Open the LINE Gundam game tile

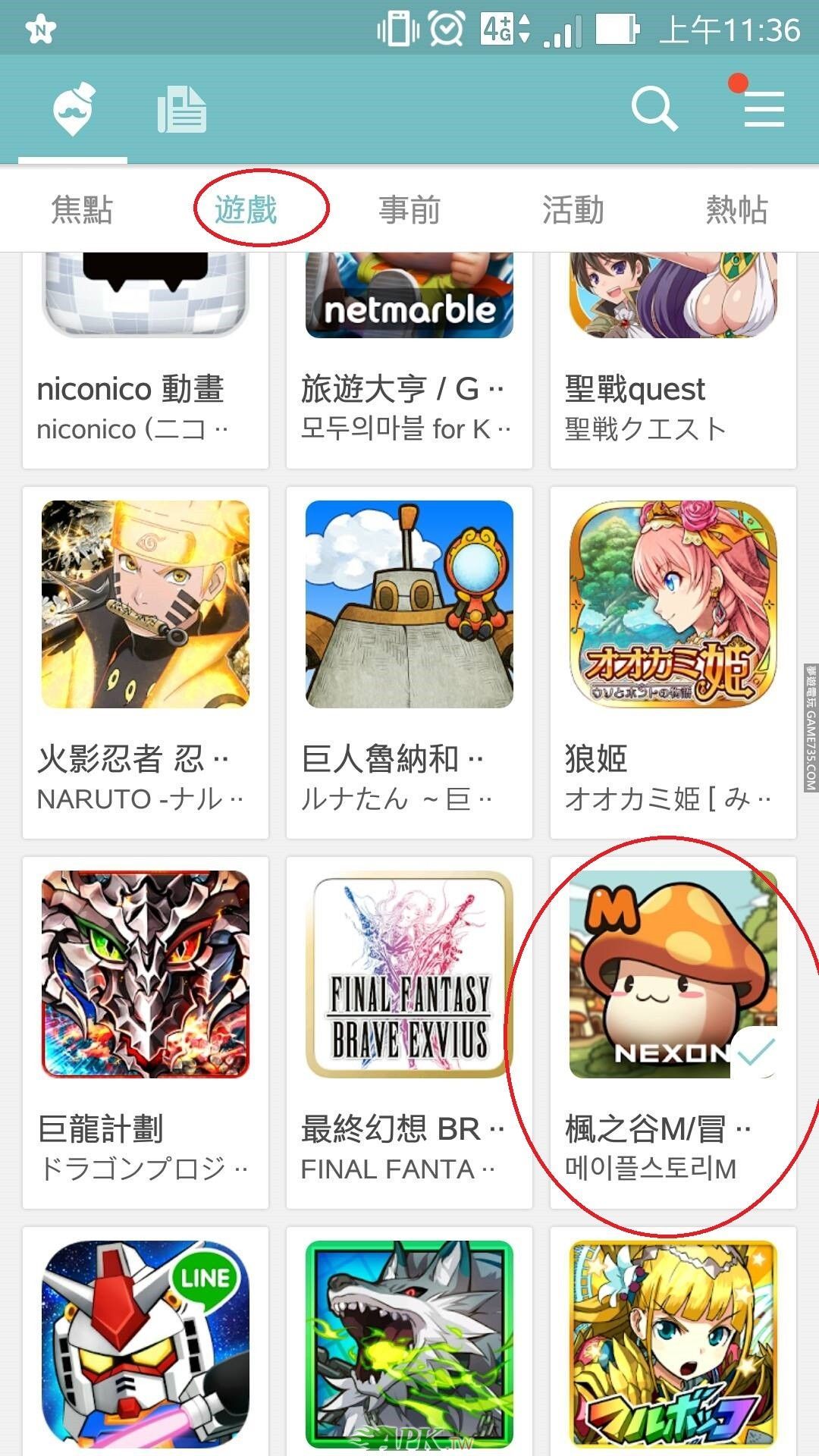pos(146,1344)
